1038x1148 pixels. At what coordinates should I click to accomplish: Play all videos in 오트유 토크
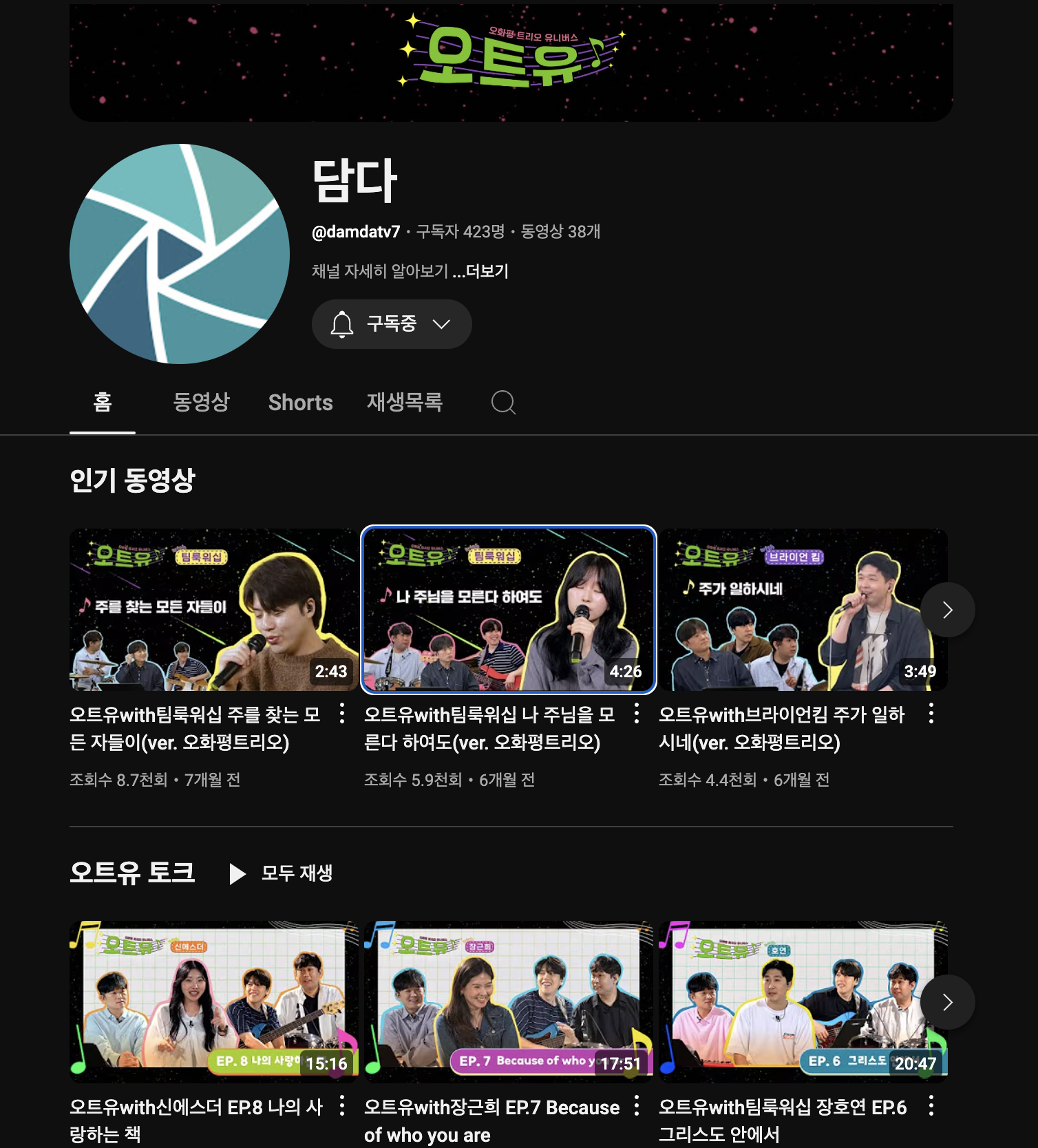click(x=282, y=873)
